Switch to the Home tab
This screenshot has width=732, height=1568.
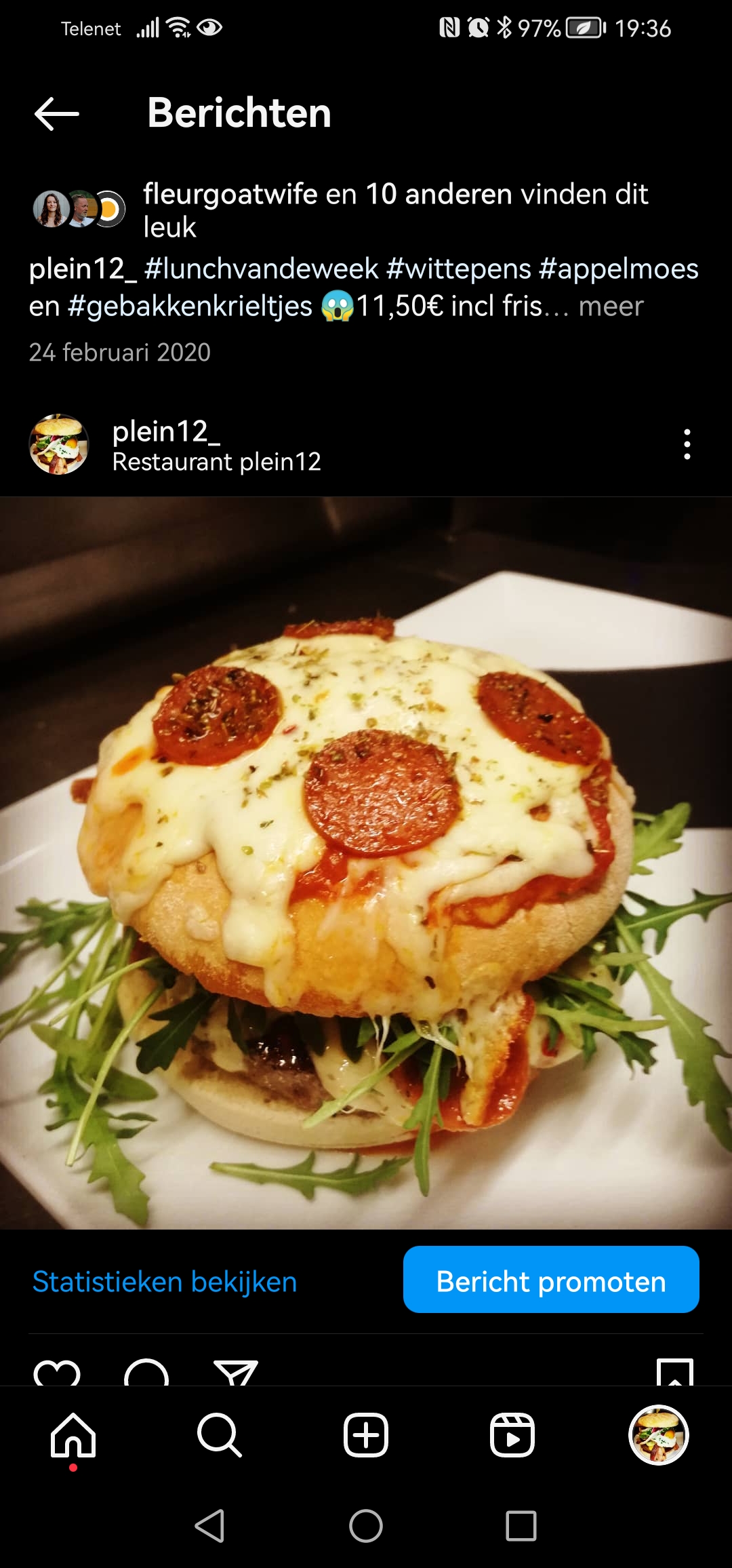pyautogui.click(x=73, y=1435)
